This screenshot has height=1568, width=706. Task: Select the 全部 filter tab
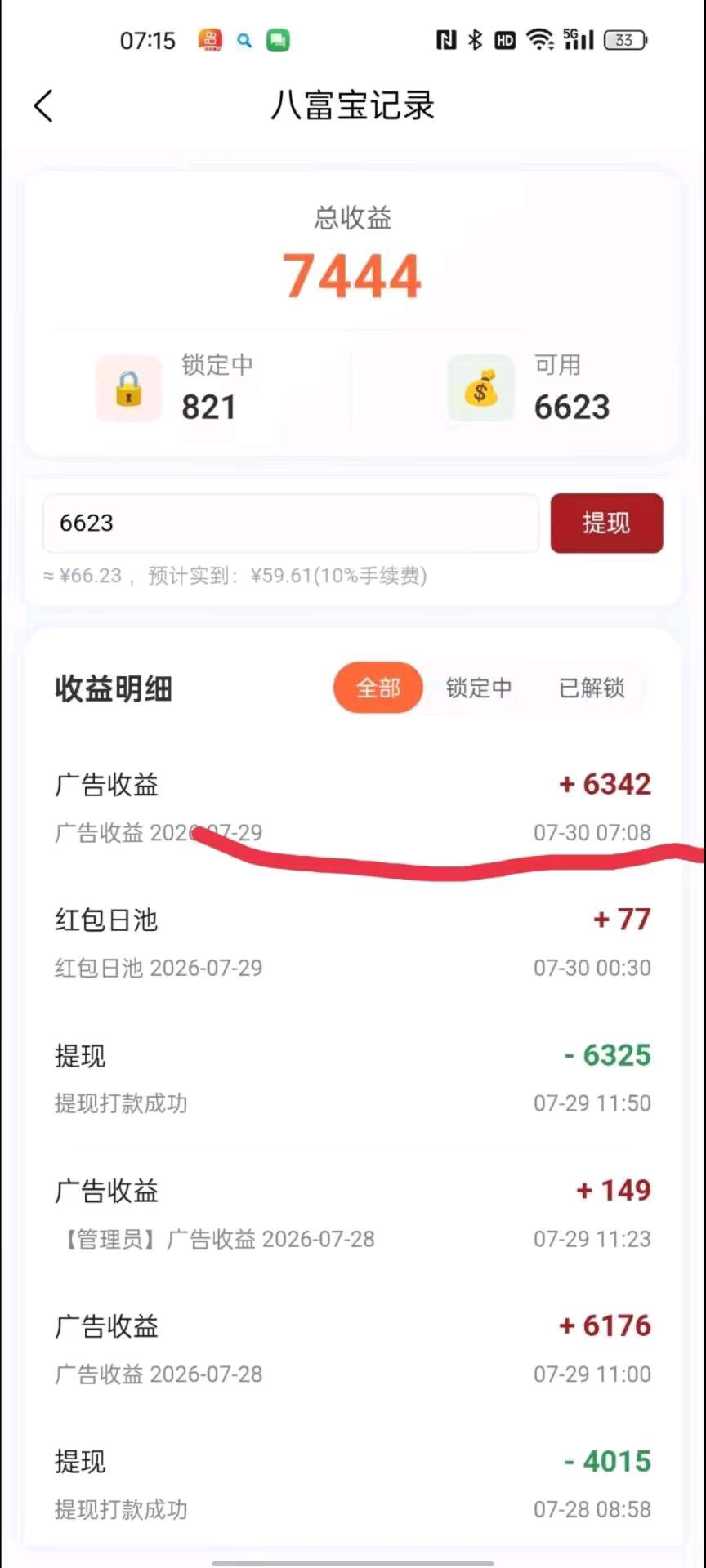[378, 688]
